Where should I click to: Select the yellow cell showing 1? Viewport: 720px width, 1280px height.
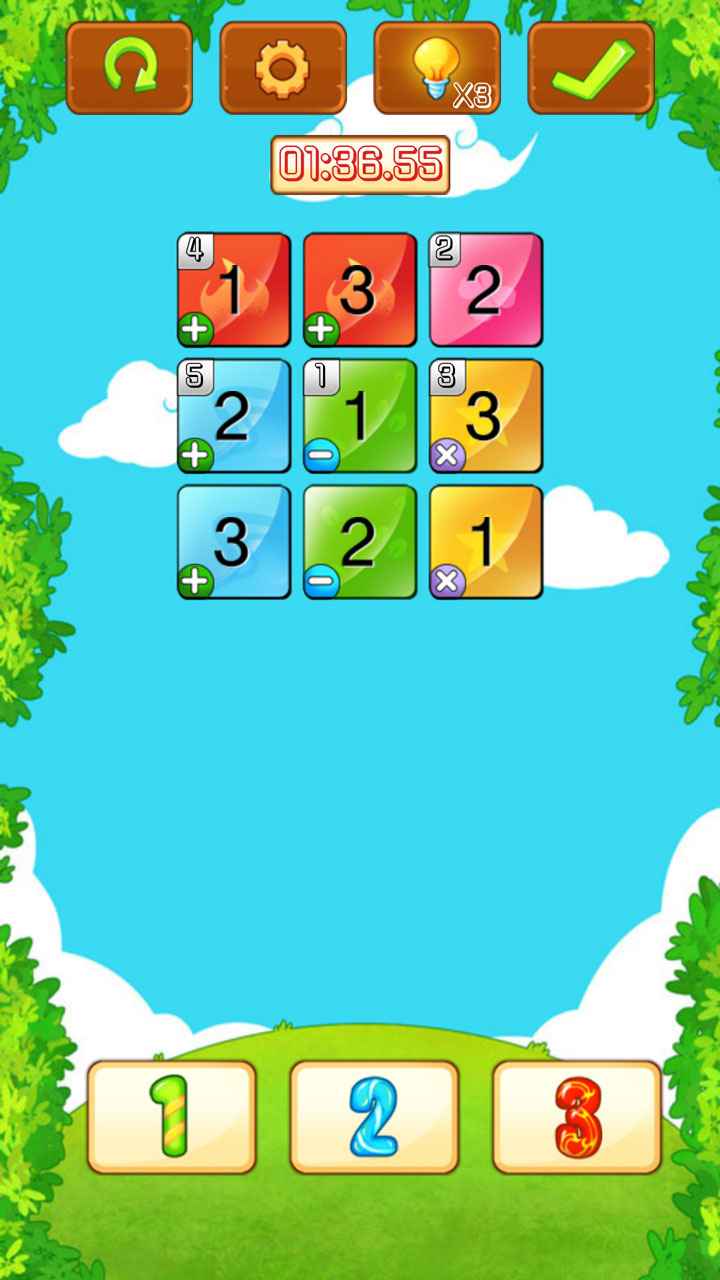tap(486, 542)
